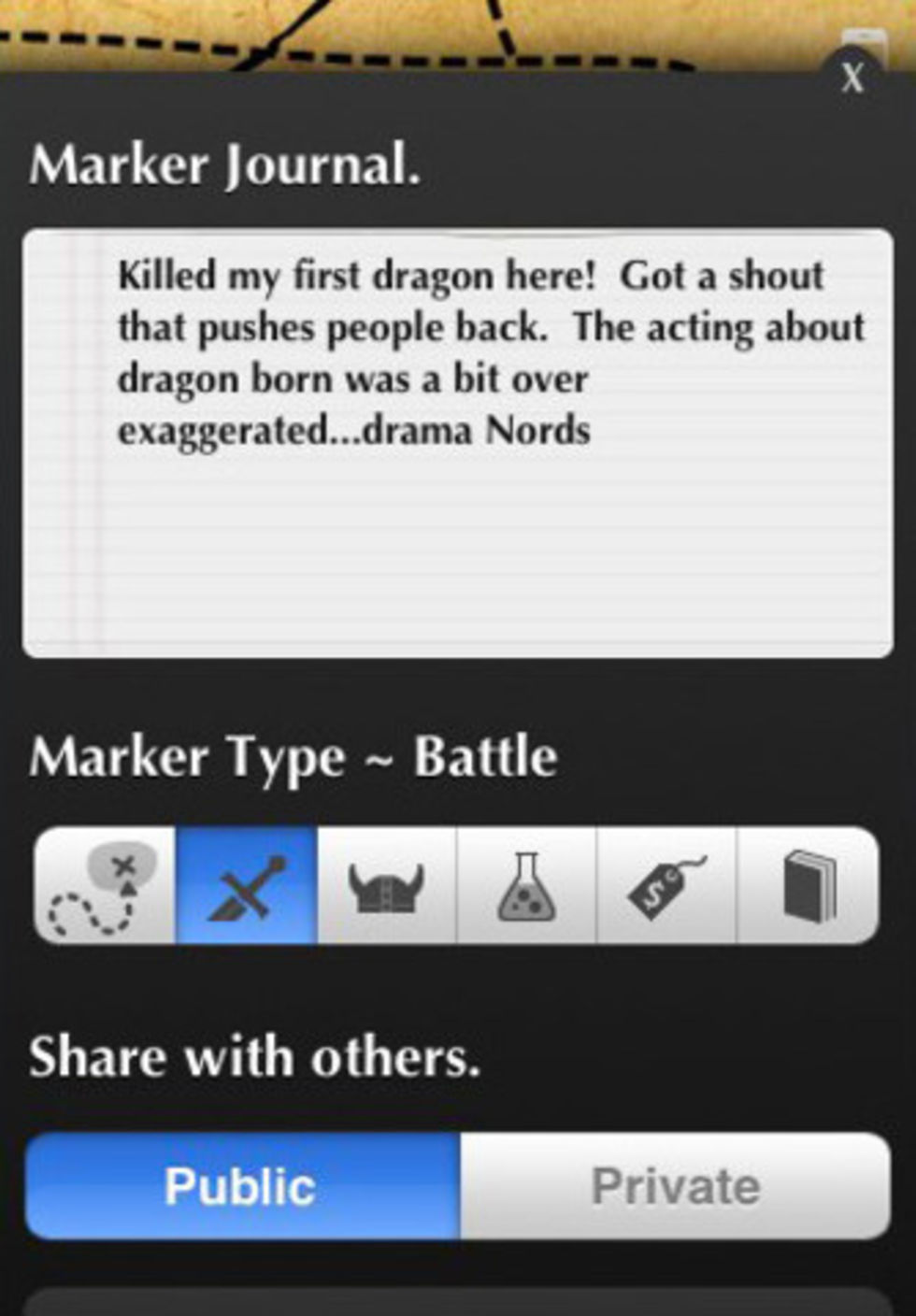Choose the horned helmet marker type
Screen dimensions: 916x1316
point(386,886)
